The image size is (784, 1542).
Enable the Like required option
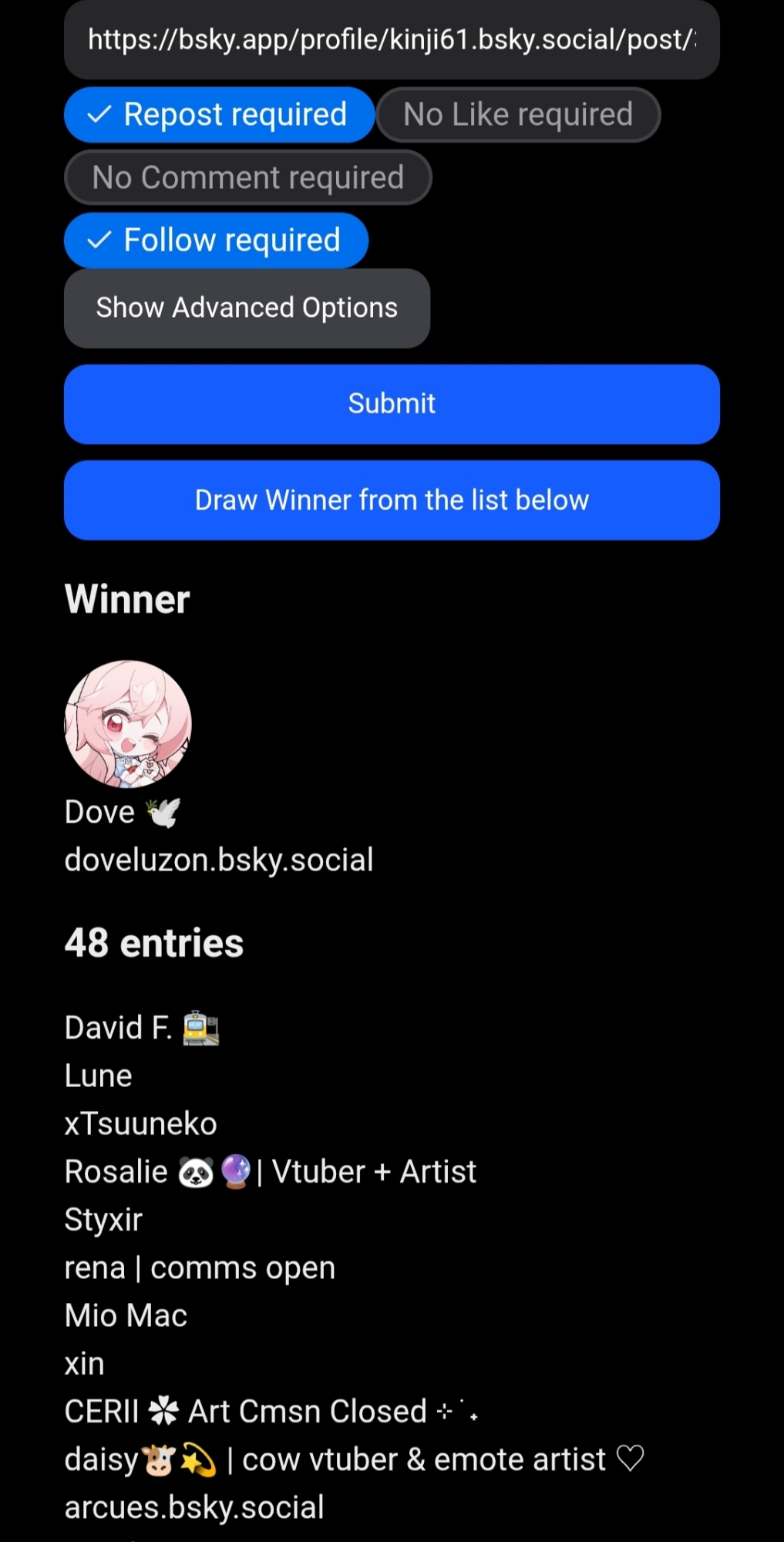pos(518,115)
